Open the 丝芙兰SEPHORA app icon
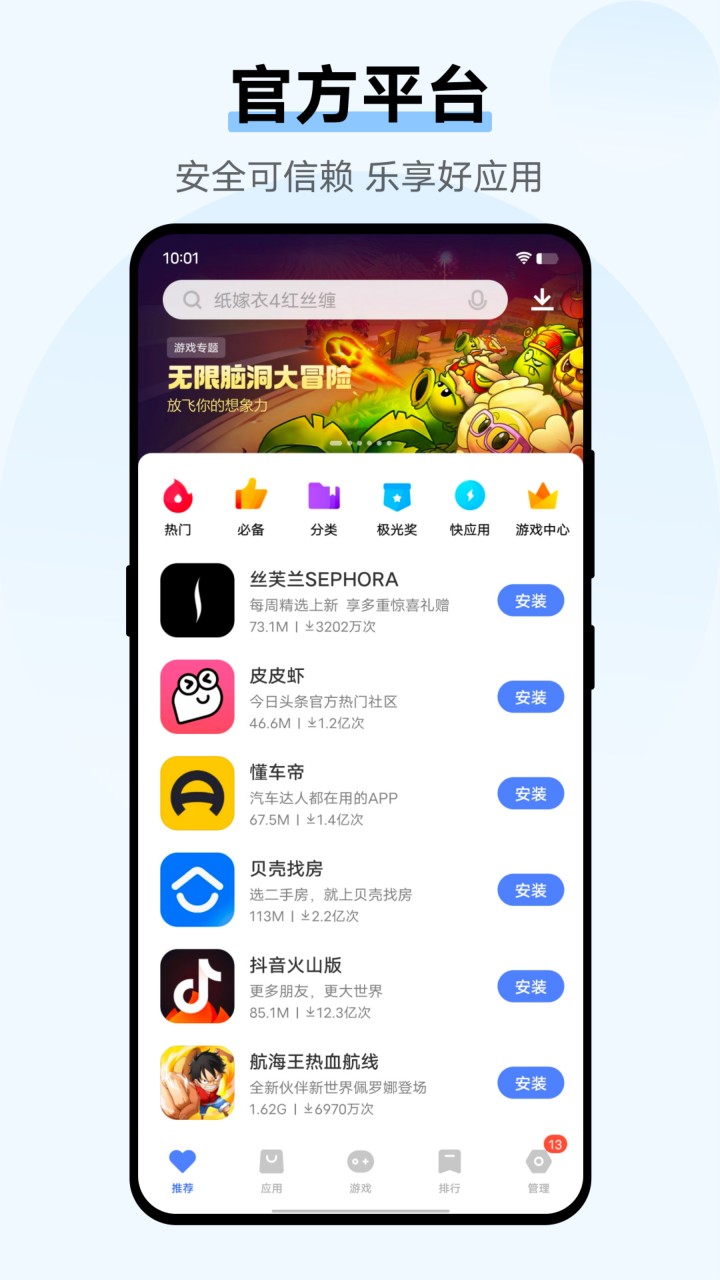This screenshot has width=720, height=1280. [197, 601]
